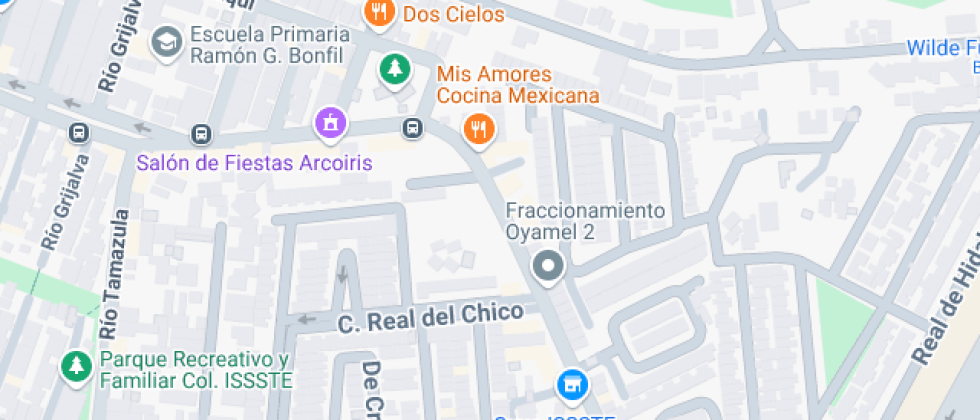Open the Dos Cielos restaurant pin

378,13
